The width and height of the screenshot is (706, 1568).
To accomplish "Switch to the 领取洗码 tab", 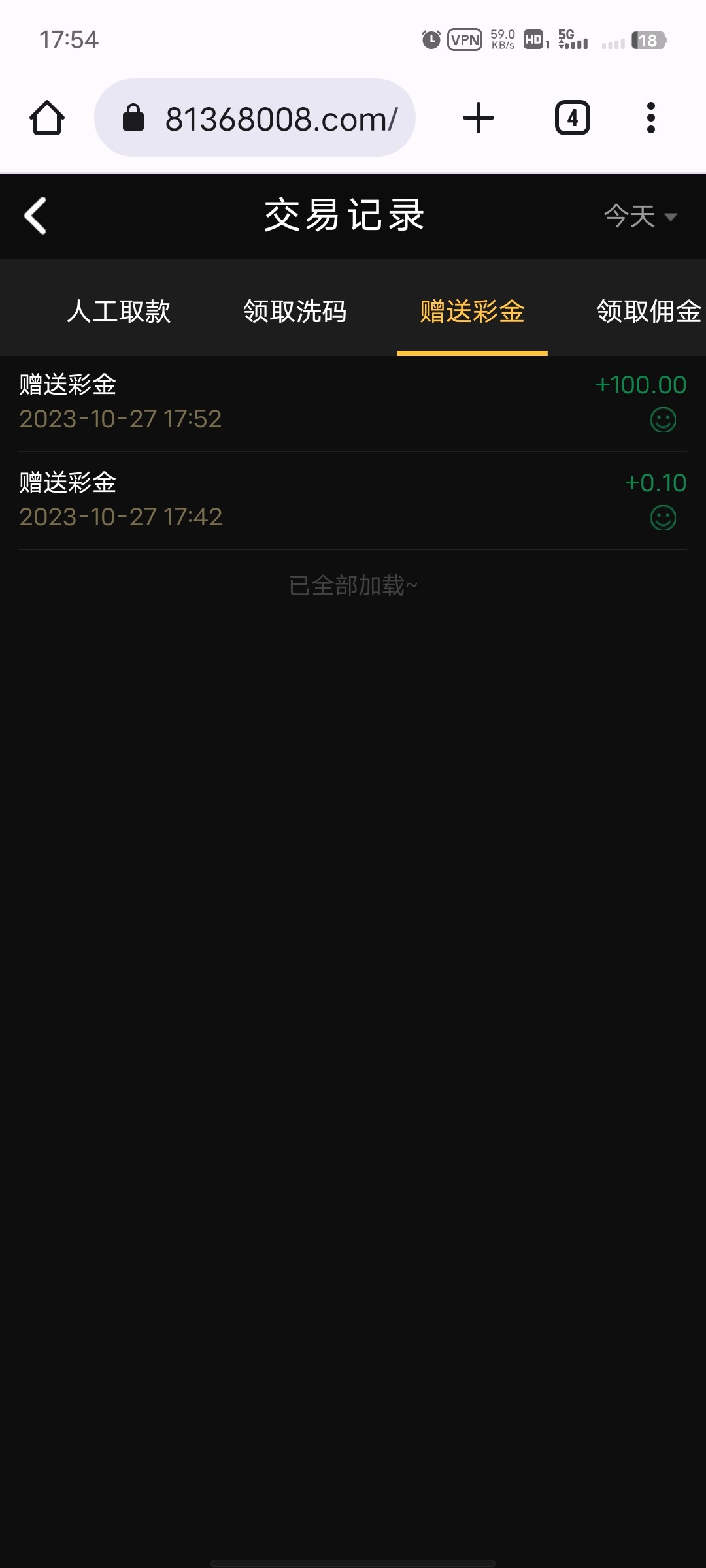I will coord(295,311).
